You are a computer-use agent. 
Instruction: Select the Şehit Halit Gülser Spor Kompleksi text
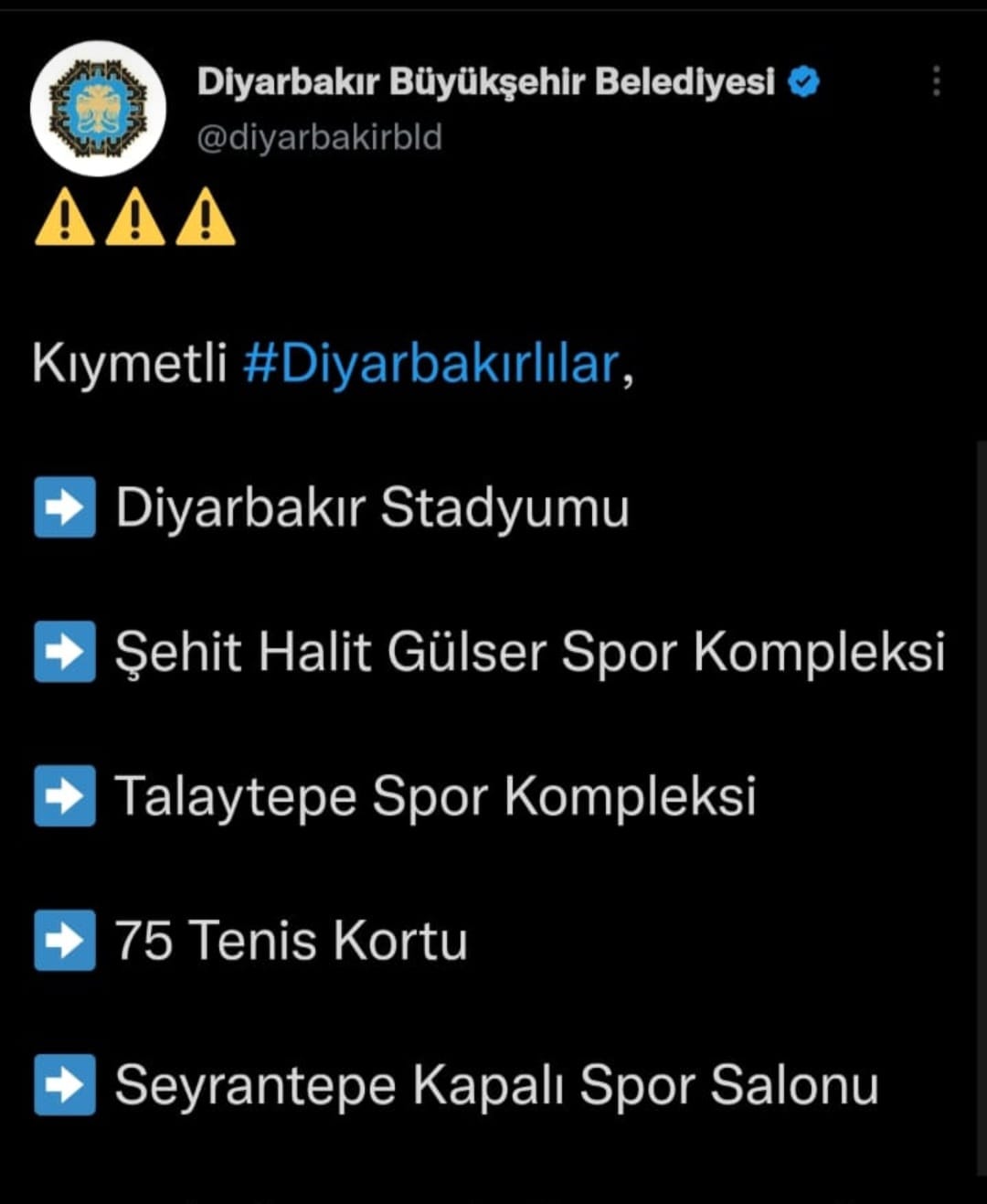[530, 652]
